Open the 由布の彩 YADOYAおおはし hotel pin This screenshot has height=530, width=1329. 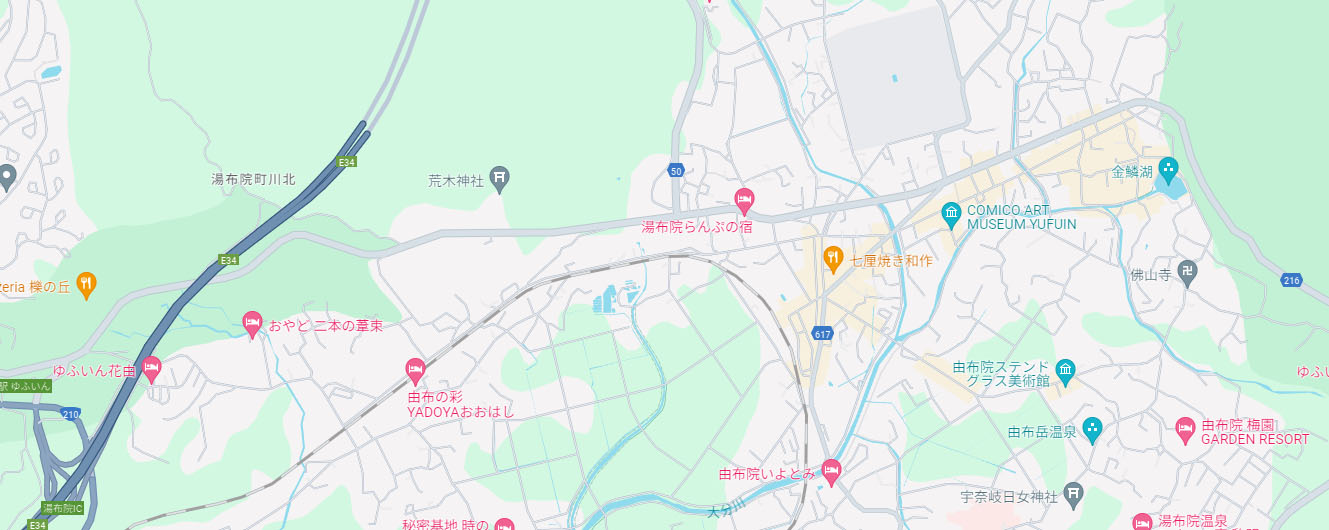point(415,371)
